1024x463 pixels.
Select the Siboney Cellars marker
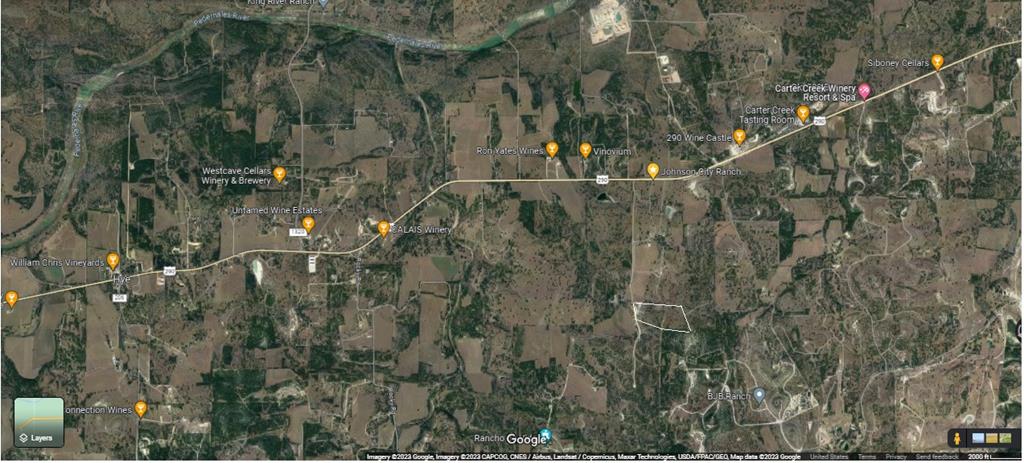[x=937, y=61]
